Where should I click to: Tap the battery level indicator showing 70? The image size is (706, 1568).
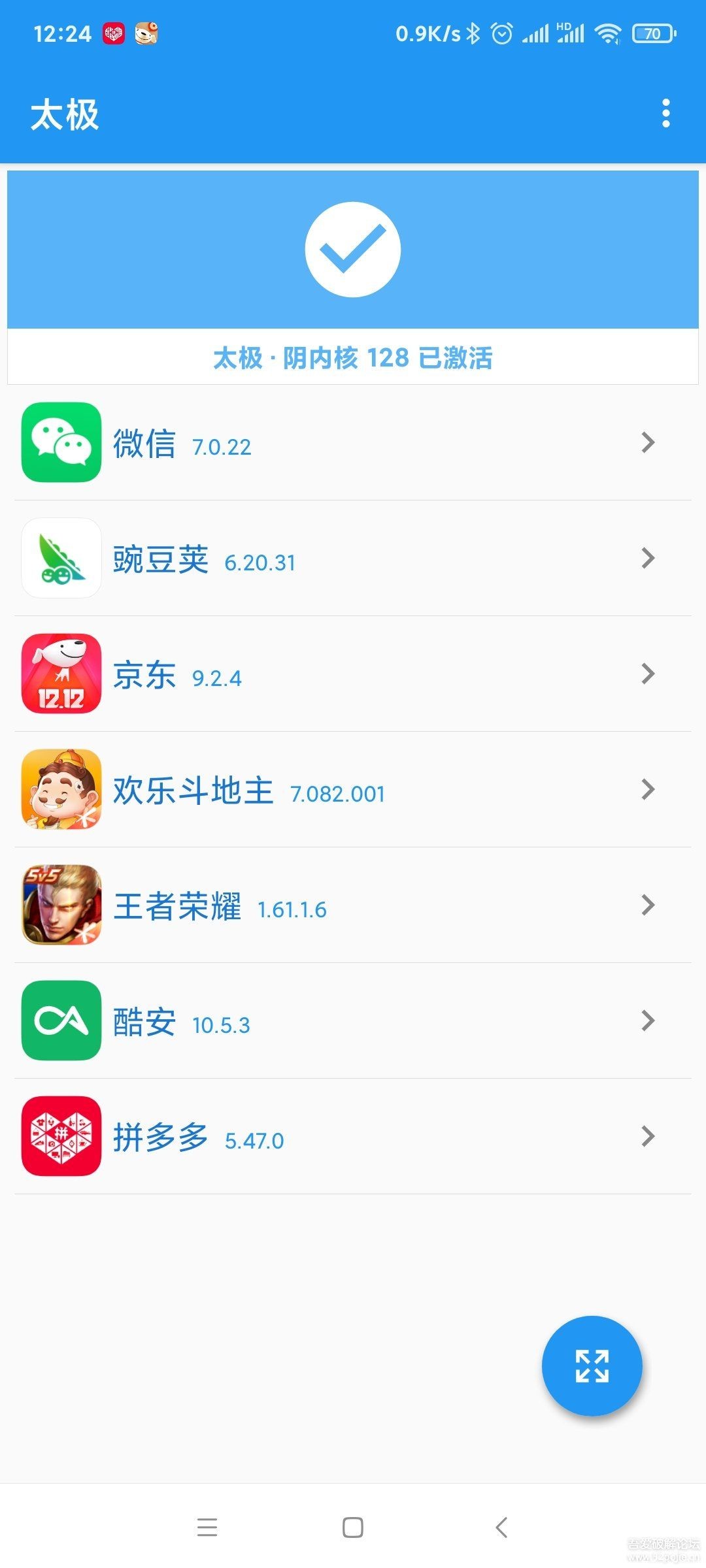tap(652, 34)
